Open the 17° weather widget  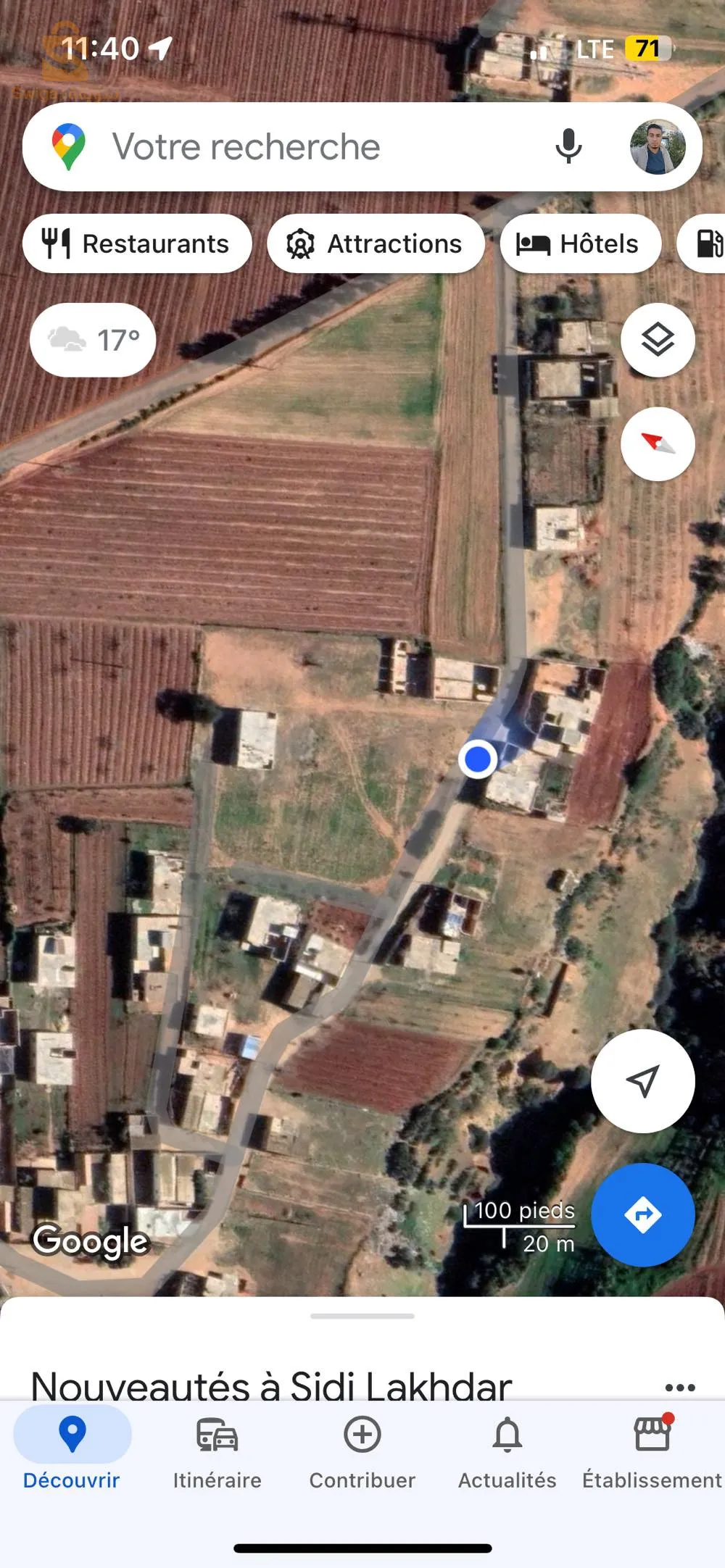click(93, 340)
